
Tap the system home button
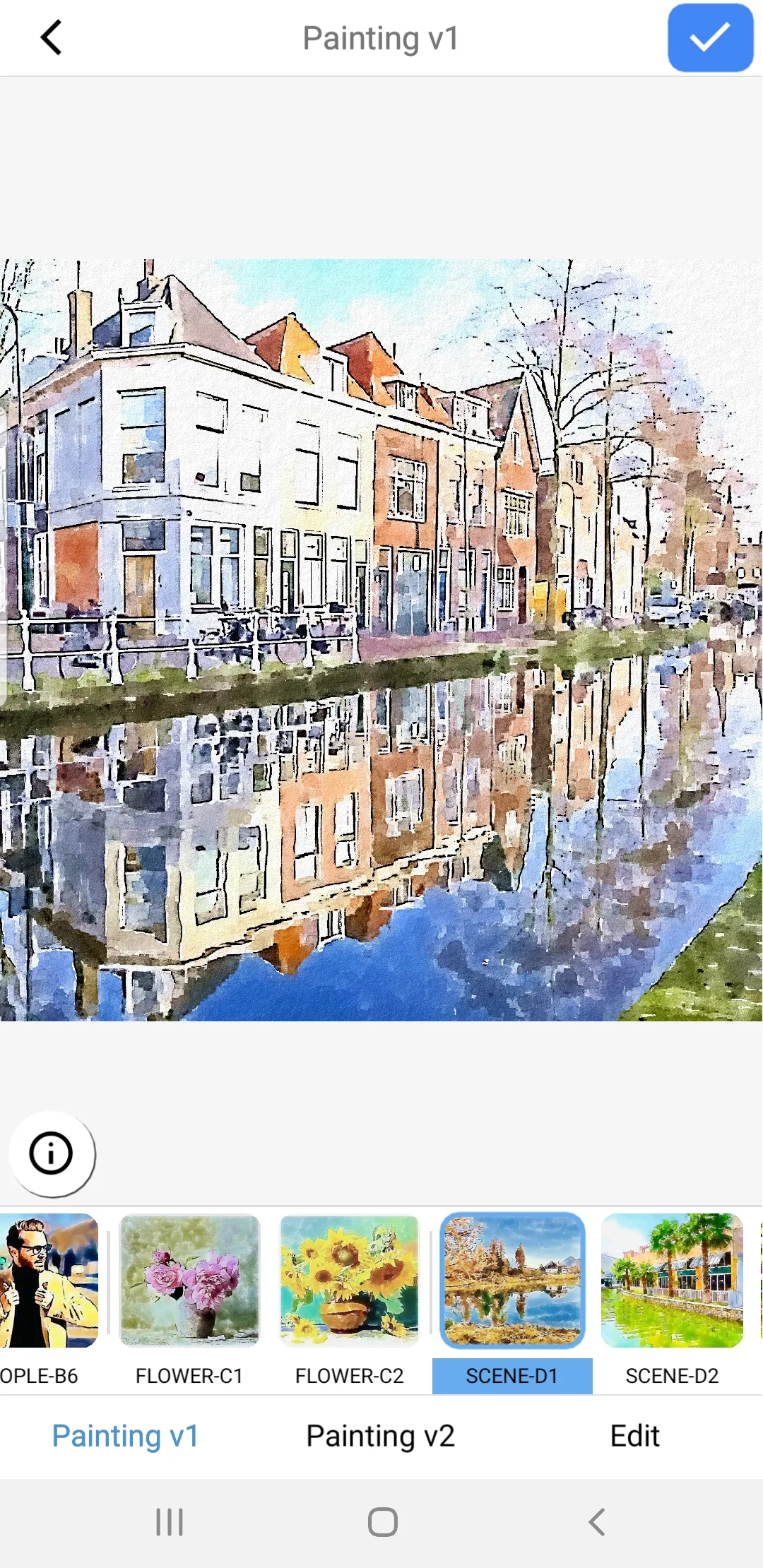pyautogui.click(x=382, y=1522)
